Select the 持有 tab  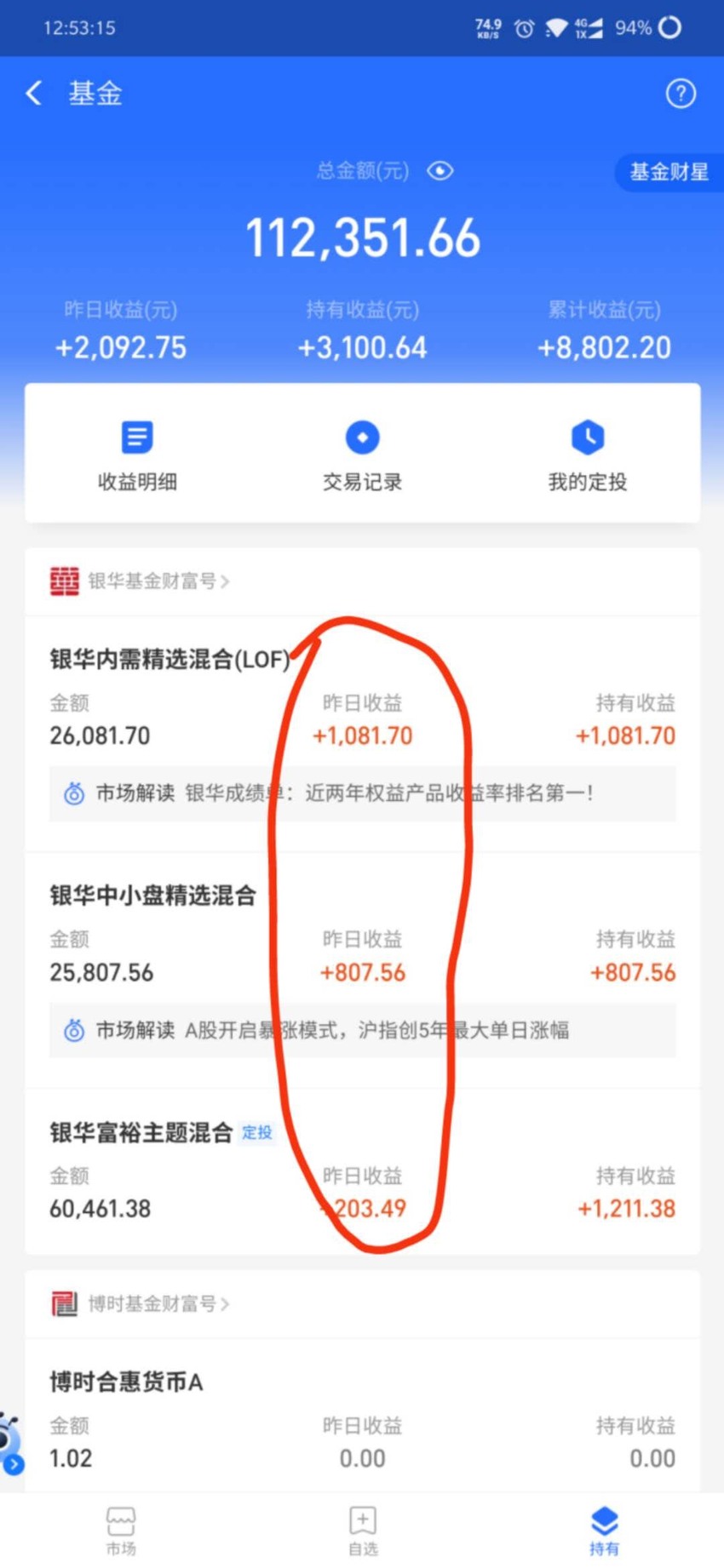pos(604,1531)
